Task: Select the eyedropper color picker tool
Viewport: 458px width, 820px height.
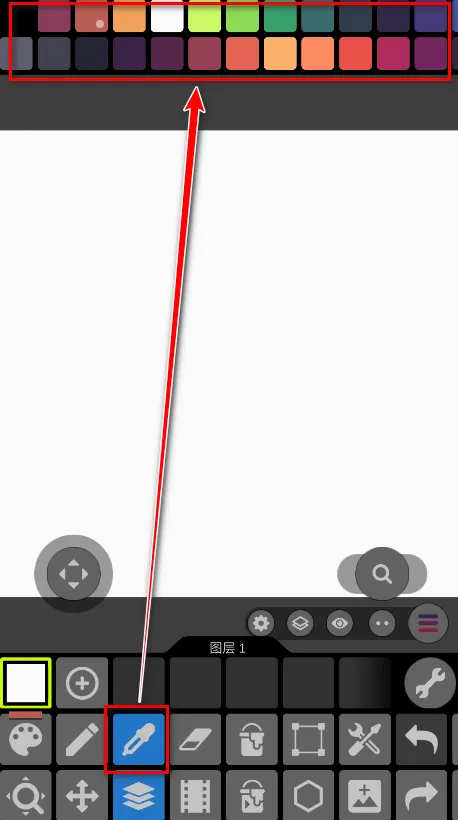Action: [138, 739]
